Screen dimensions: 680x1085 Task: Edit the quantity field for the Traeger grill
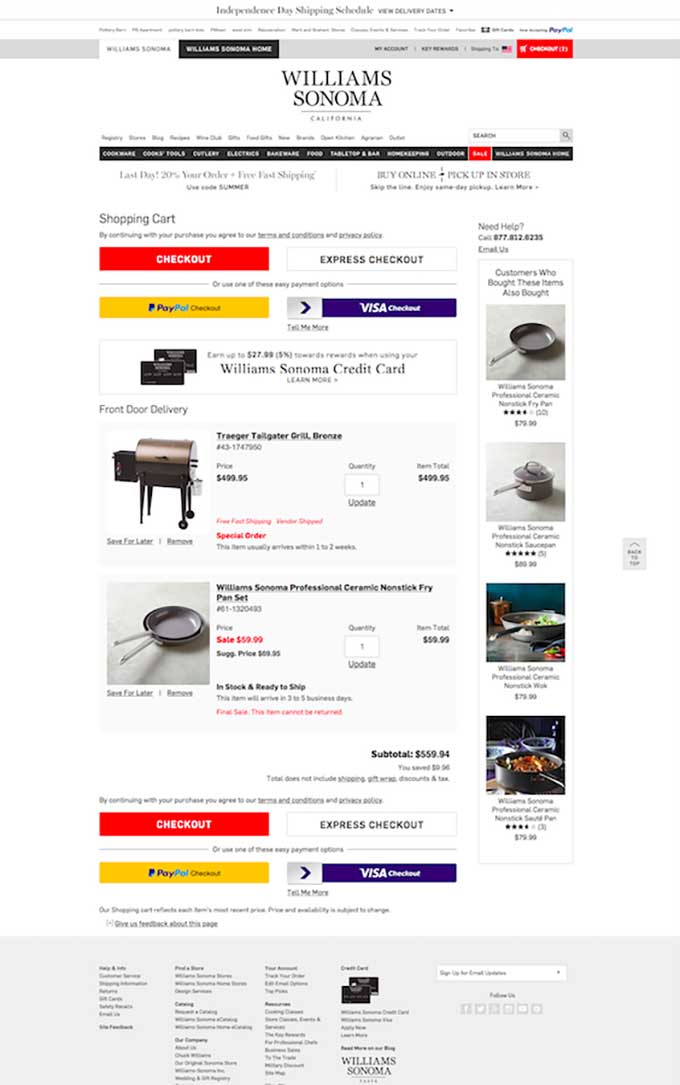point(362,485)
